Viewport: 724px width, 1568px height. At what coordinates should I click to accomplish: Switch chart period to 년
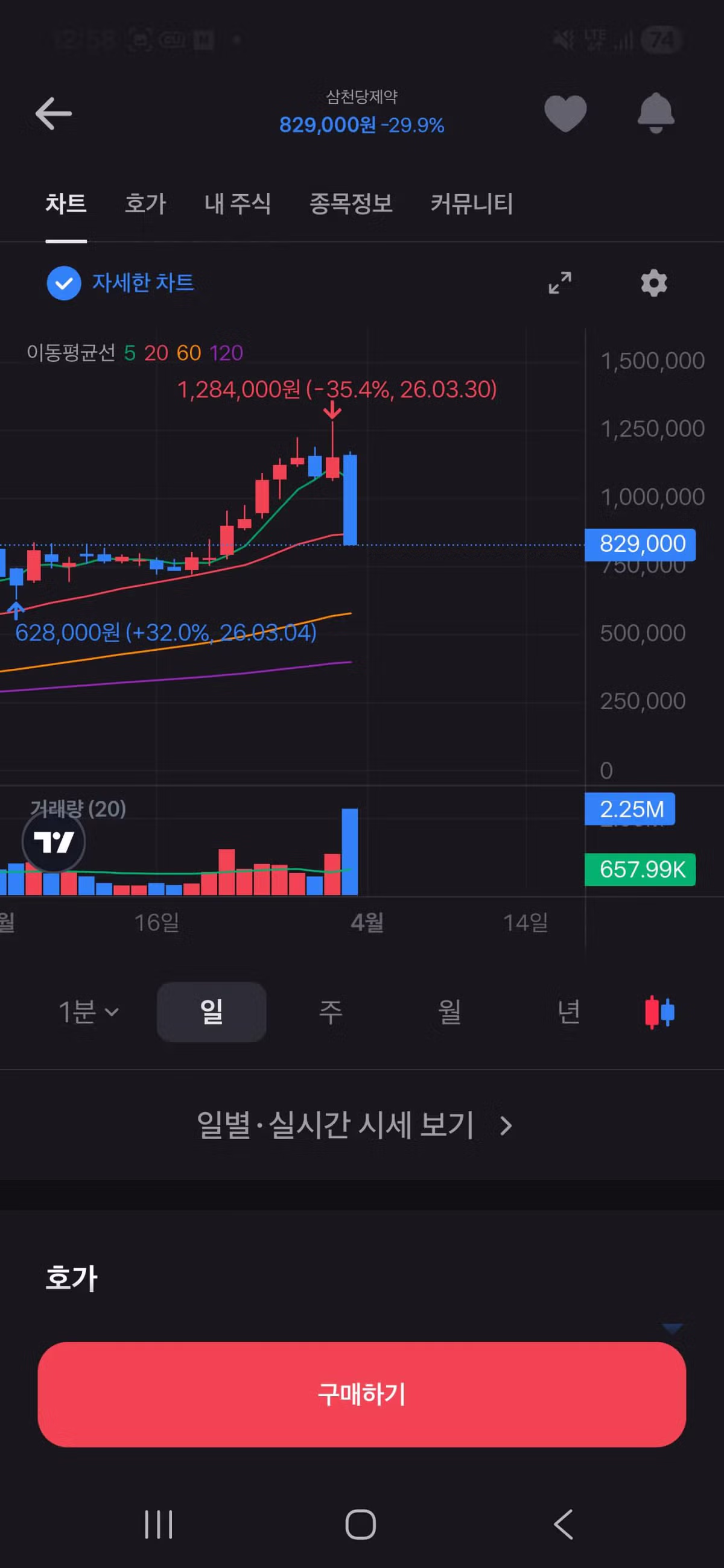[x=568, y=1011]
